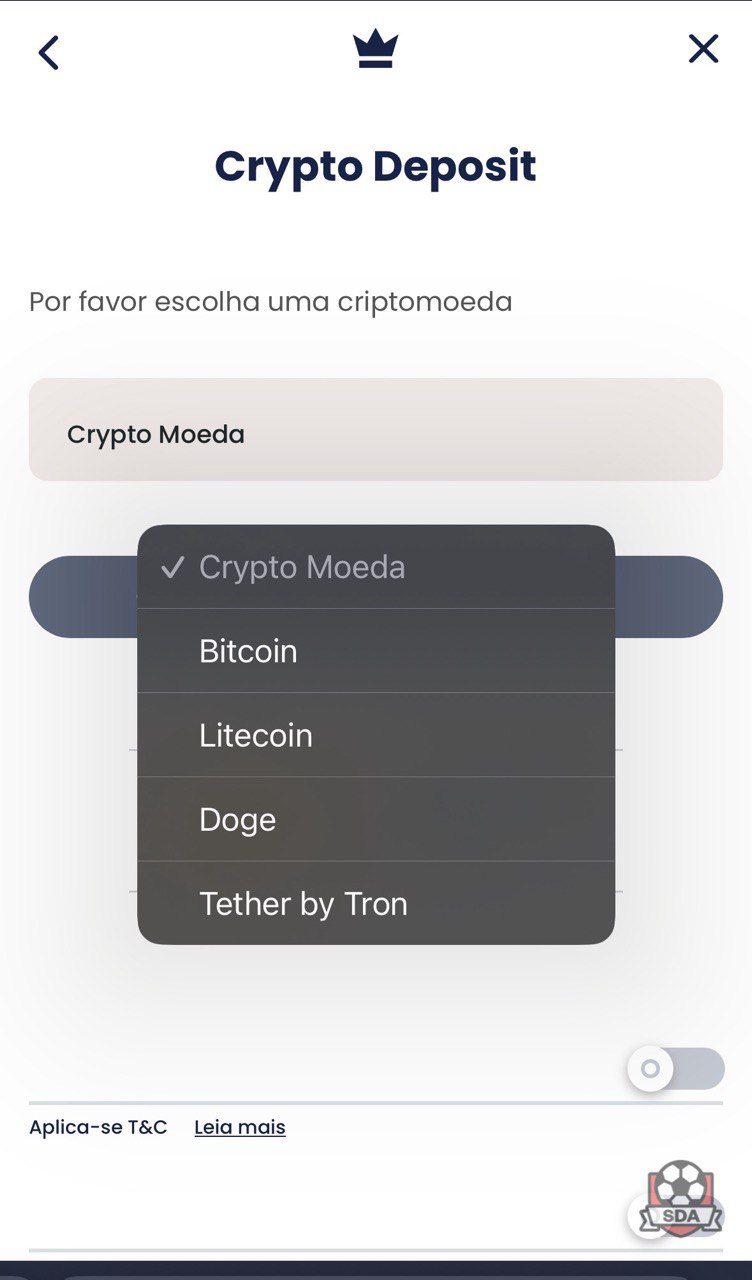This screenshot has height=1280, width=752.
Task: Select Tether by Tron option
Action: pos(376,903)
